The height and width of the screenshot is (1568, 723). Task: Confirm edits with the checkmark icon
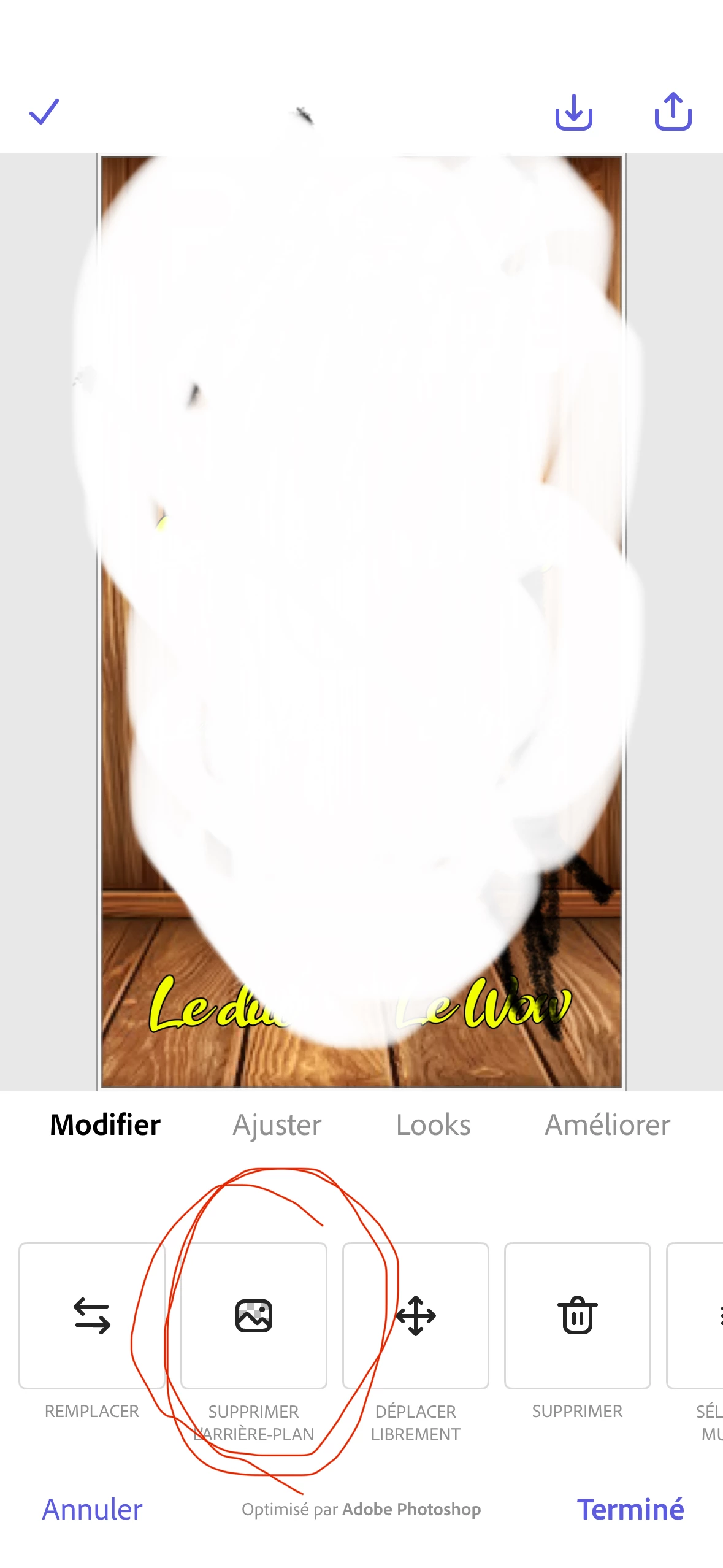pyautogui.click(x=44, y=112)
